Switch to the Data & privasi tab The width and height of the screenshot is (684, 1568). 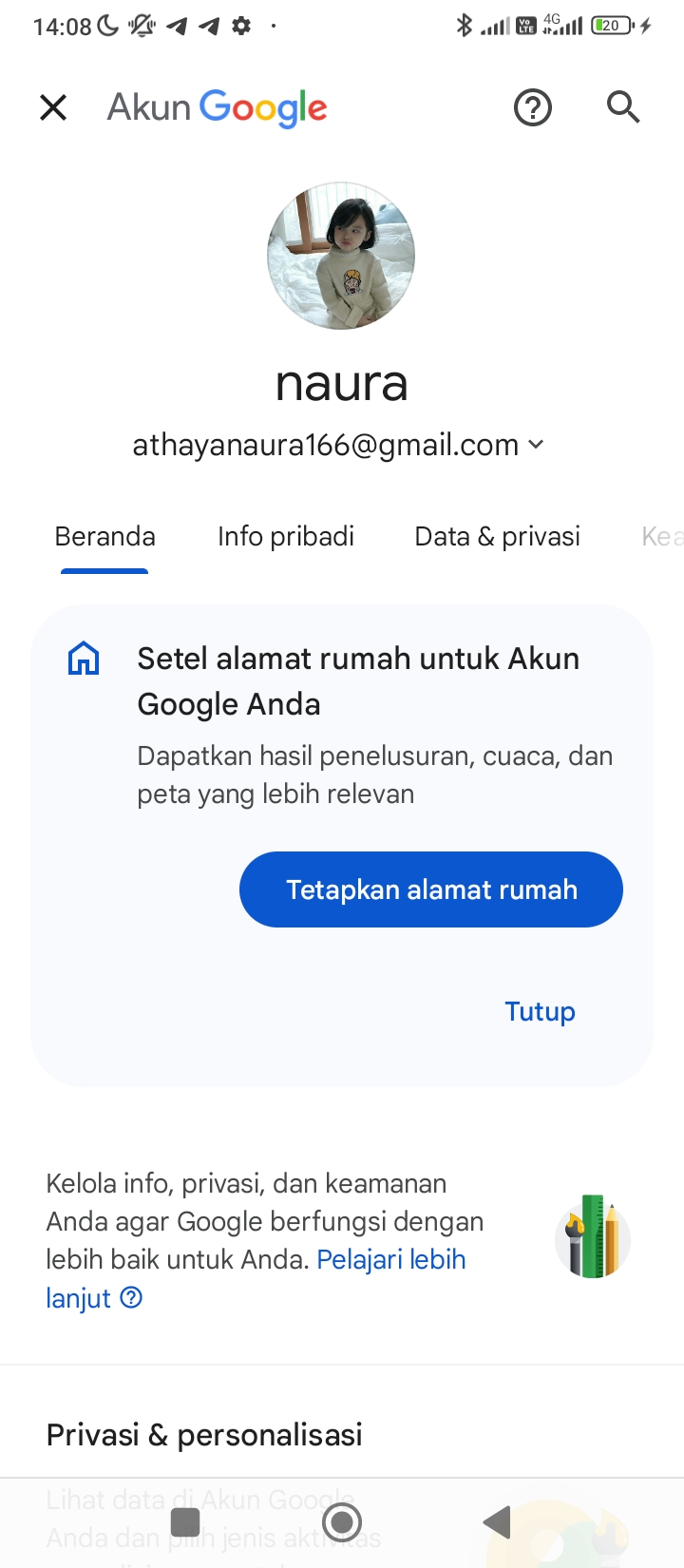[x=498, y=536]
